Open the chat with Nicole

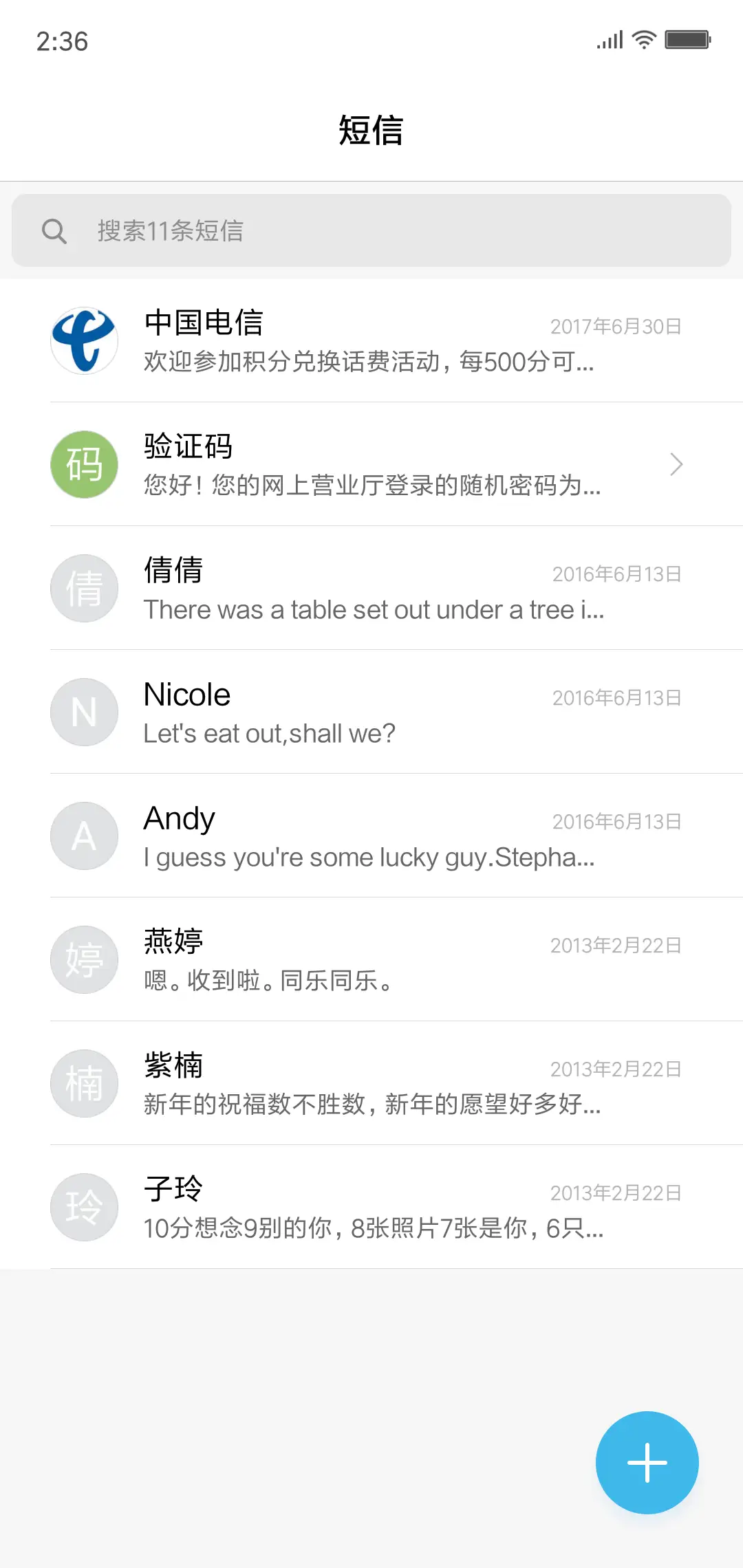coord(371,712)
